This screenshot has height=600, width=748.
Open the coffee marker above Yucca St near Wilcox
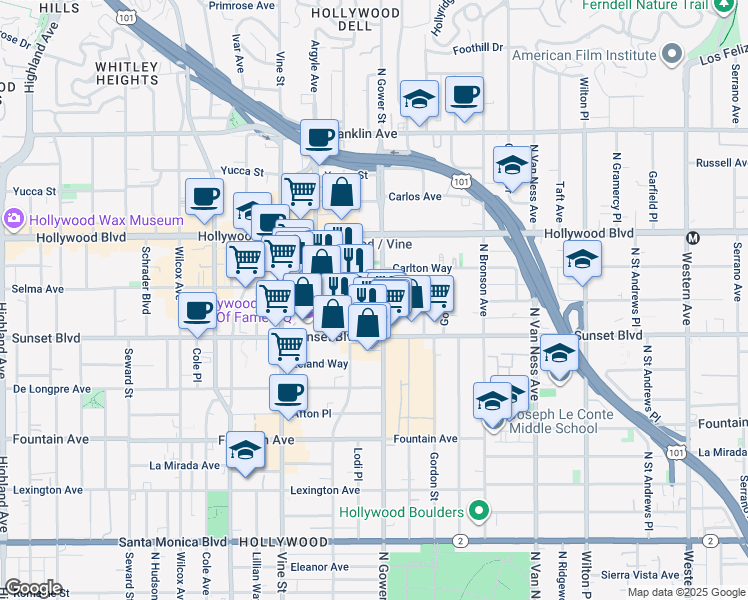204,196
